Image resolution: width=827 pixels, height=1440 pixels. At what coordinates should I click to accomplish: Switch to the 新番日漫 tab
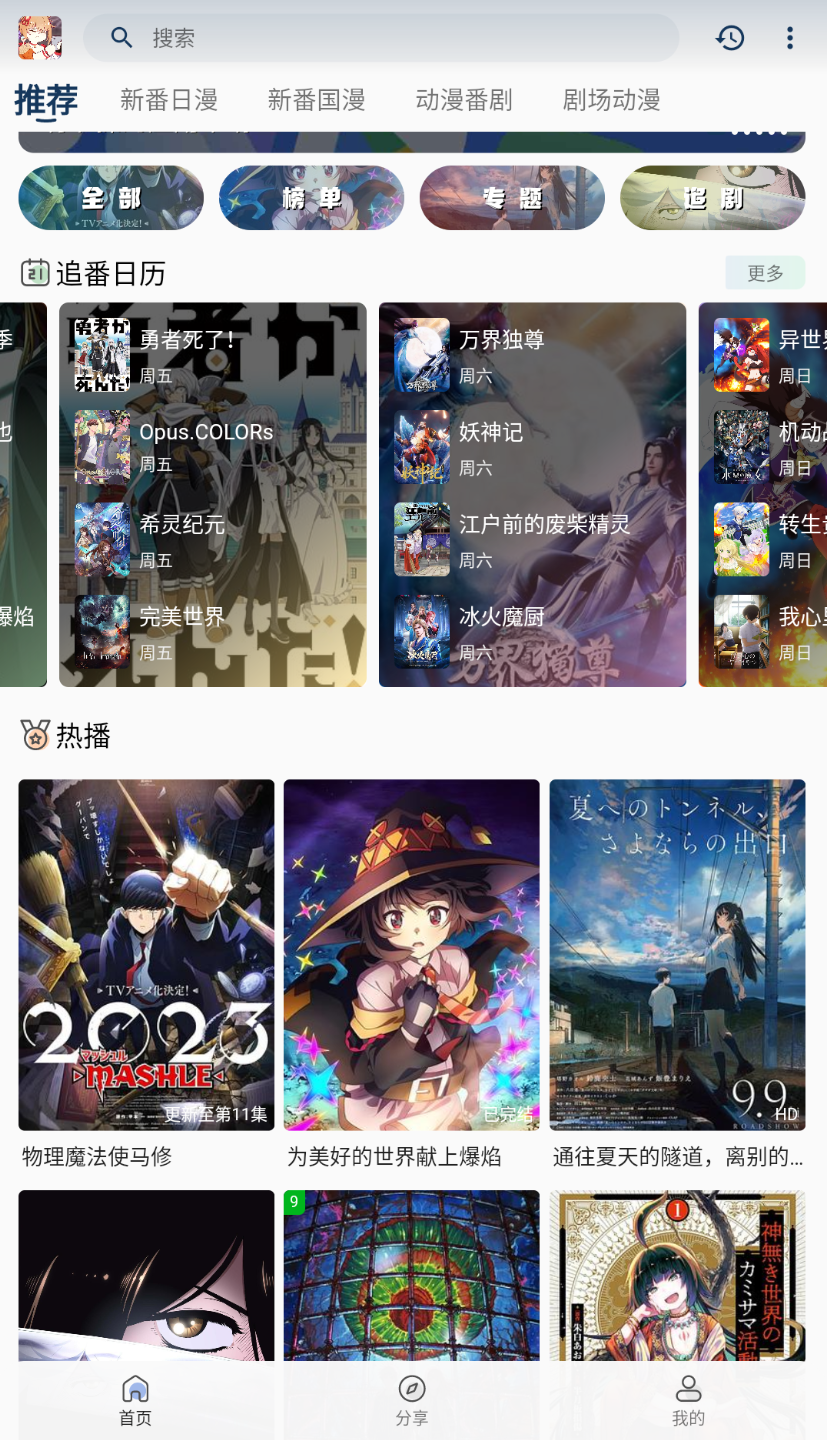pyautogui.click(x=169, y=100)
